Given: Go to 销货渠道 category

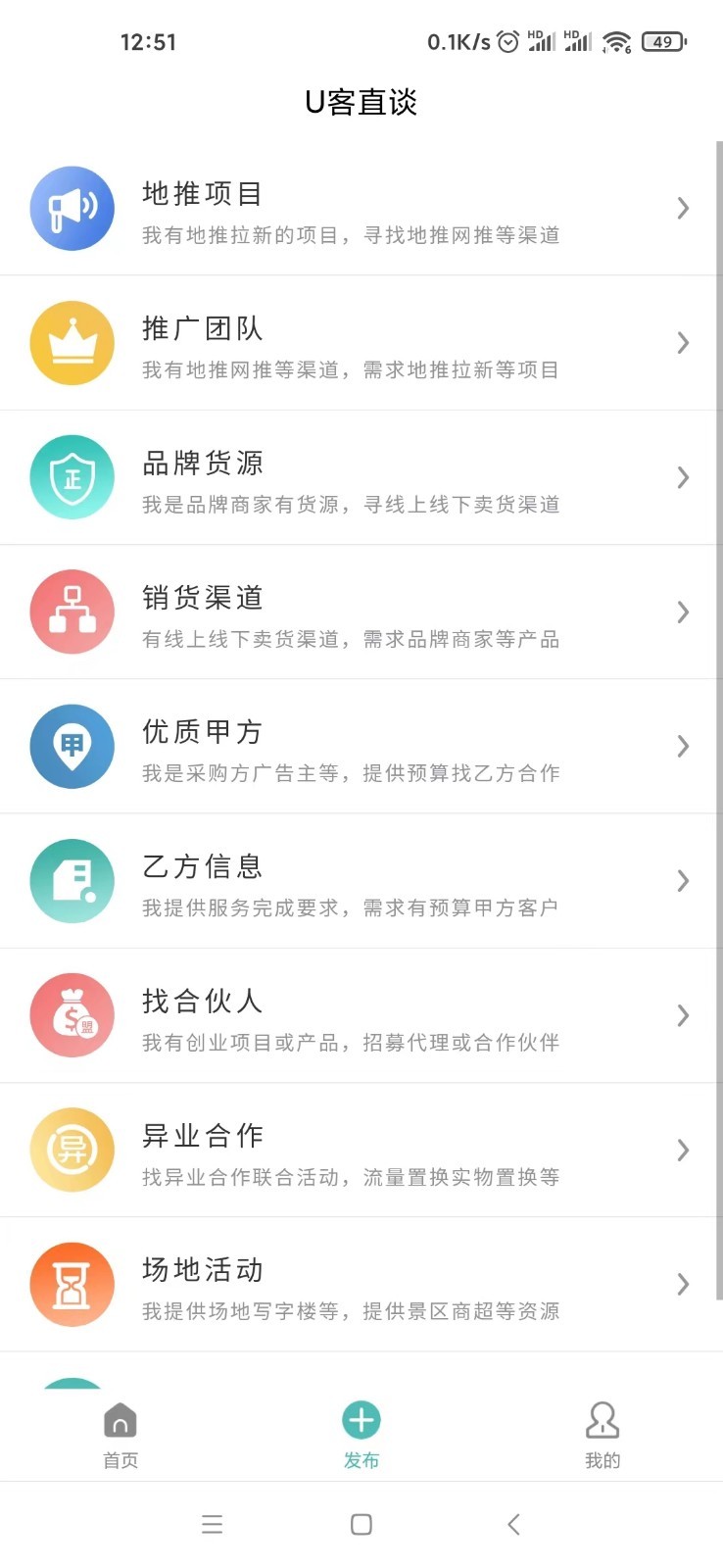Looking at the screenshot, I should [353, 612].
